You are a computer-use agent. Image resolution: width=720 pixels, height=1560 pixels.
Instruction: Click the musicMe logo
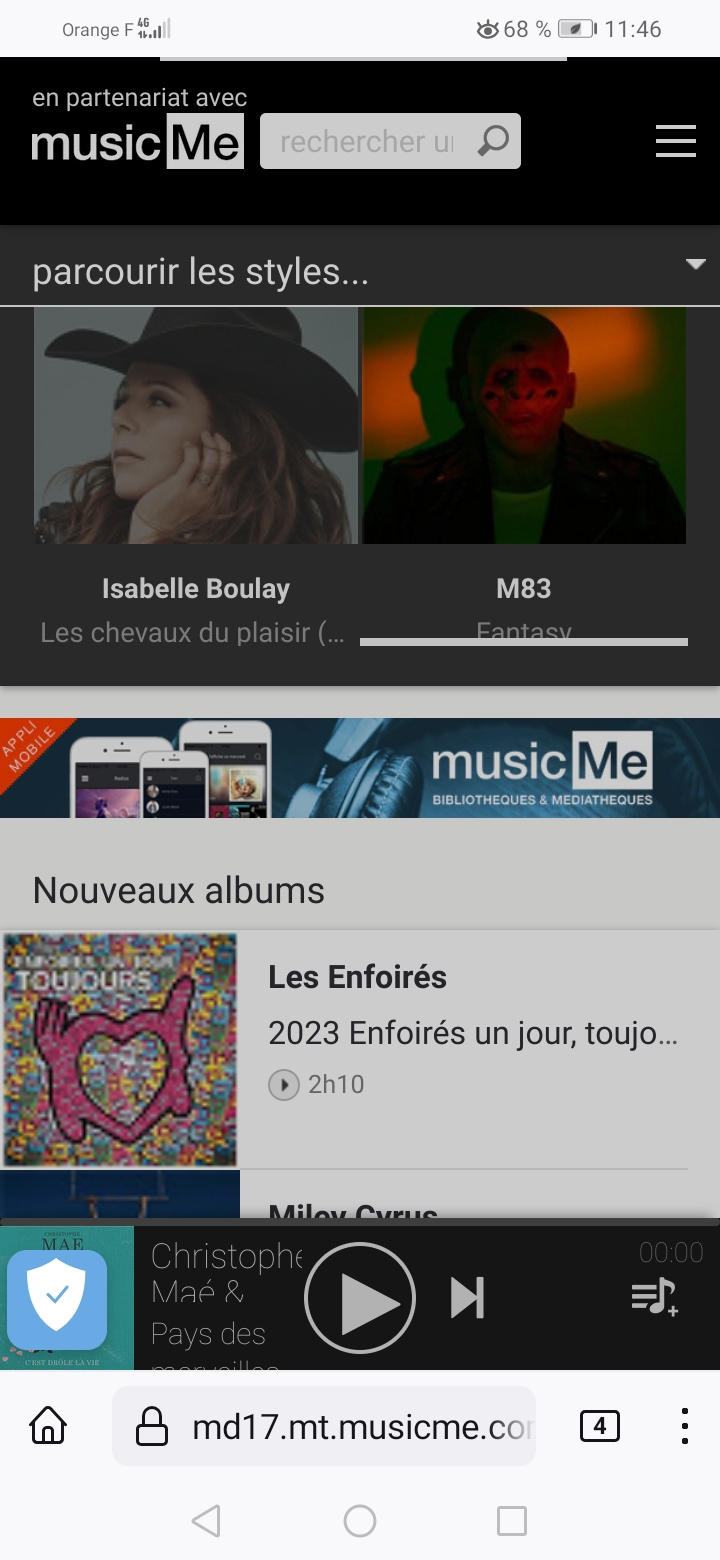point(136,141)
